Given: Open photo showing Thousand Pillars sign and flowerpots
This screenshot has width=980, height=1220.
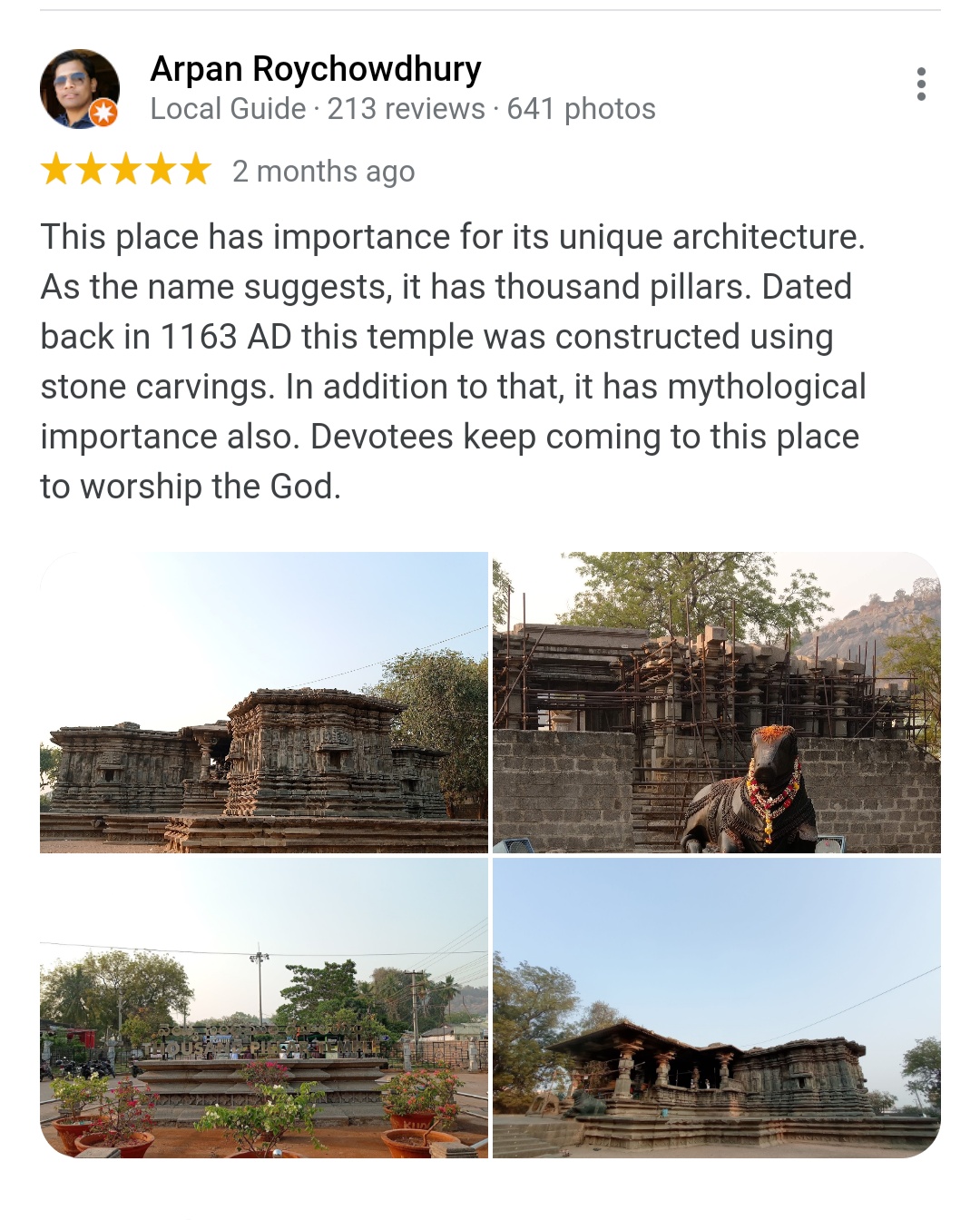Looking at the screenshot, I should (x=264, y=1008).
